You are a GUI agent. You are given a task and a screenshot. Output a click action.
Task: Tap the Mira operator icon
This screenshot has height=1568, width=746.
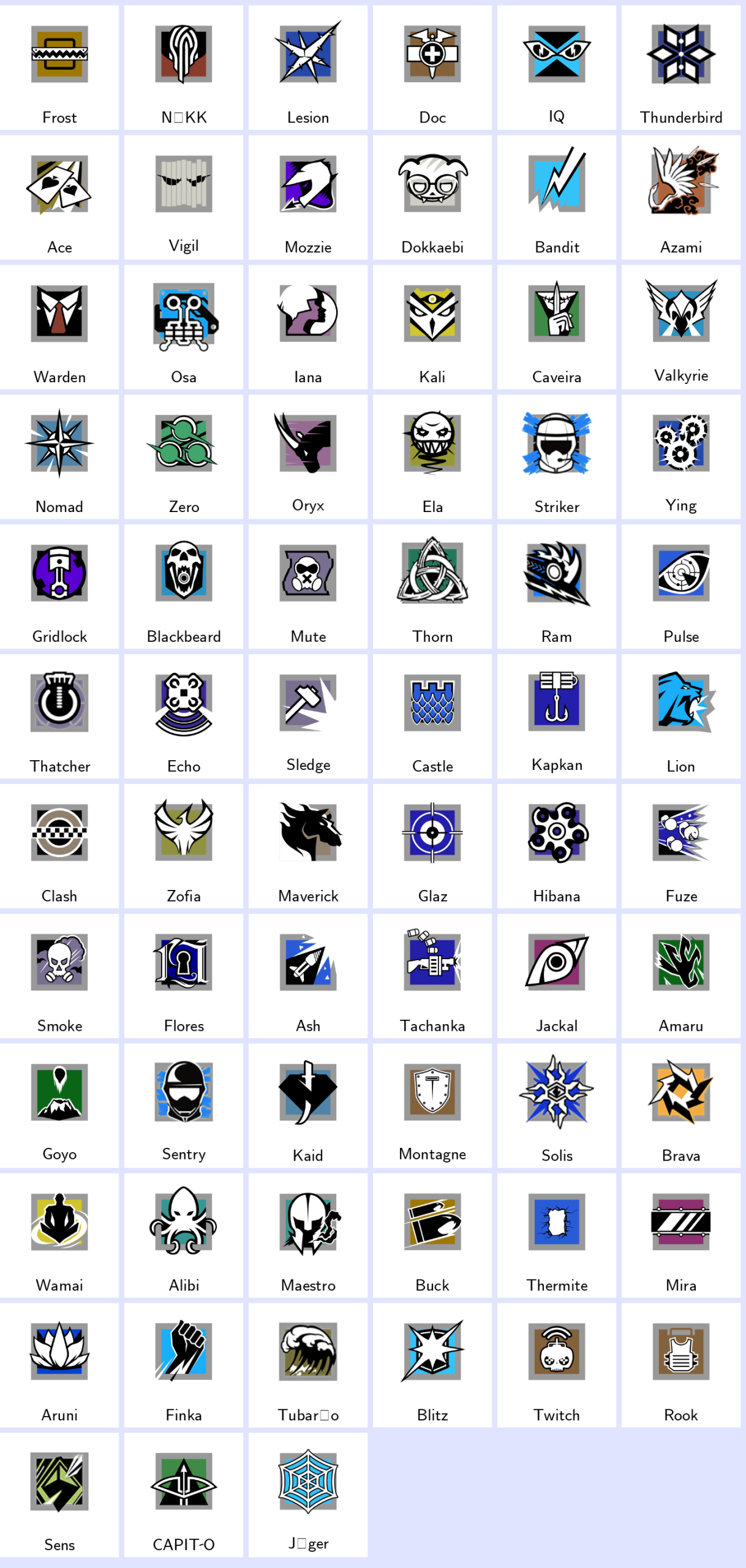[x=680, y=1236]
